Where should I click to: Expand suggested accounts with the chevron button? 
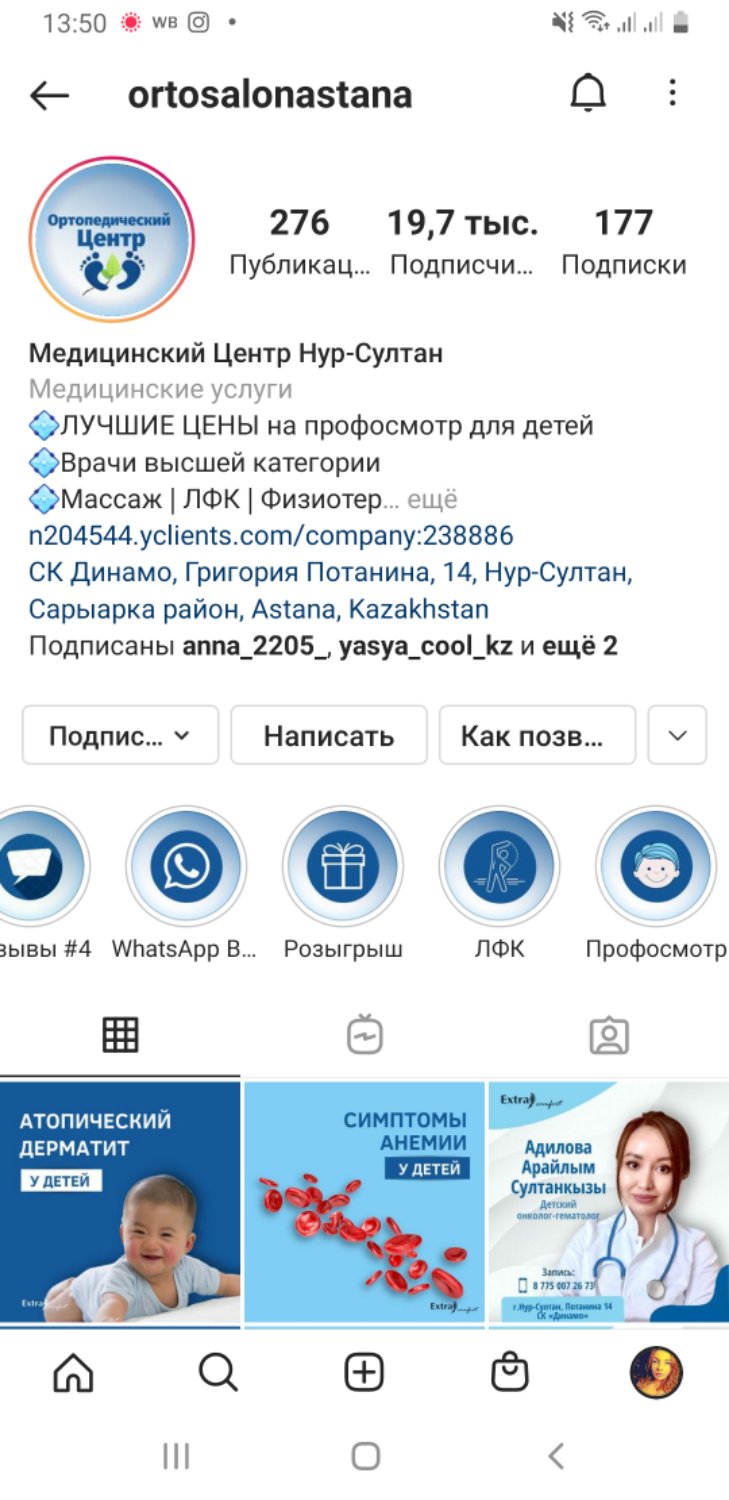pyautogui.click(x=677, y=736)
